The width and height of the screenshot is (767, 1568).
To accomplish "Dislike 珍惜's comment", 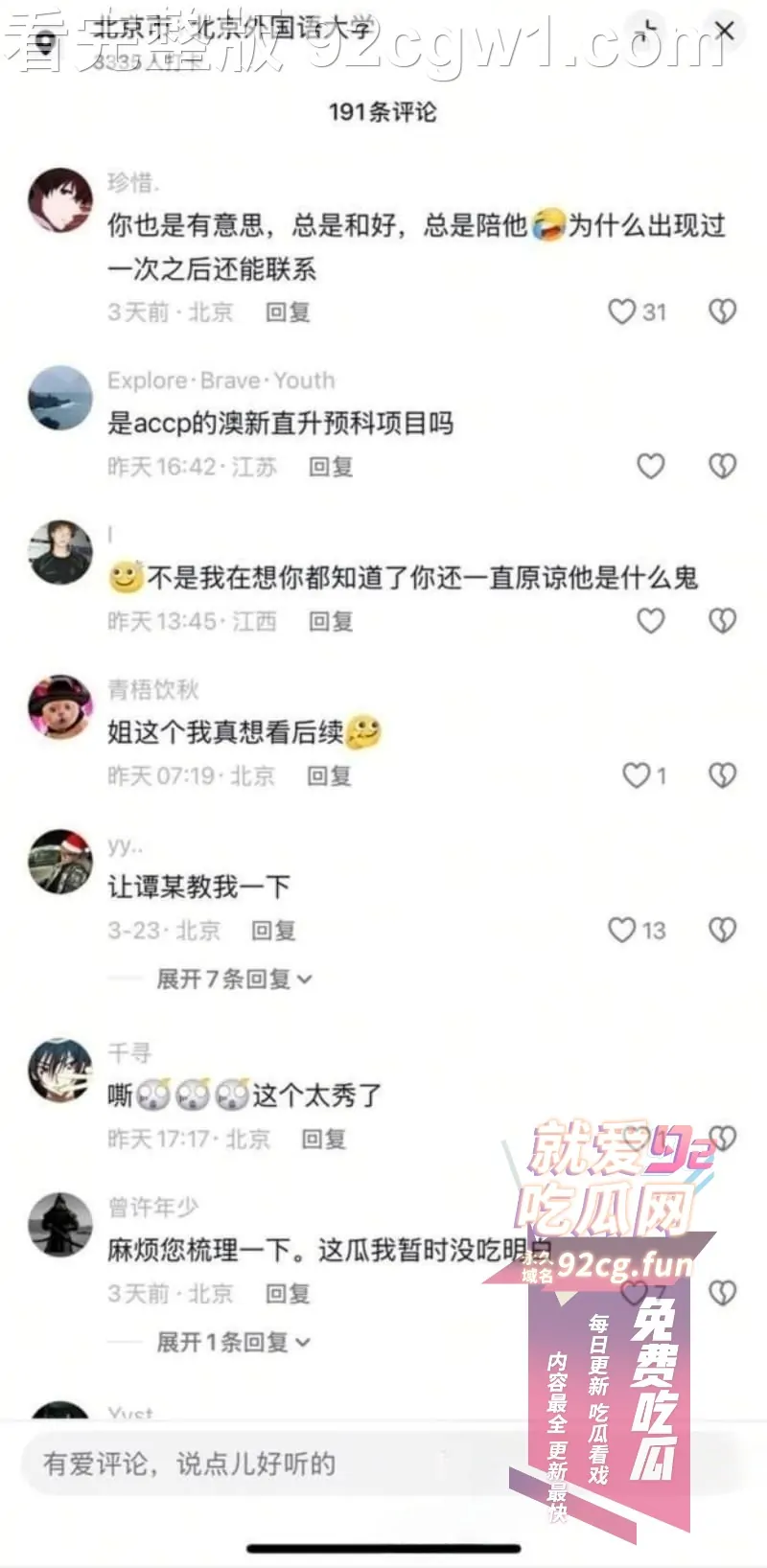I will tap(722, 311).
